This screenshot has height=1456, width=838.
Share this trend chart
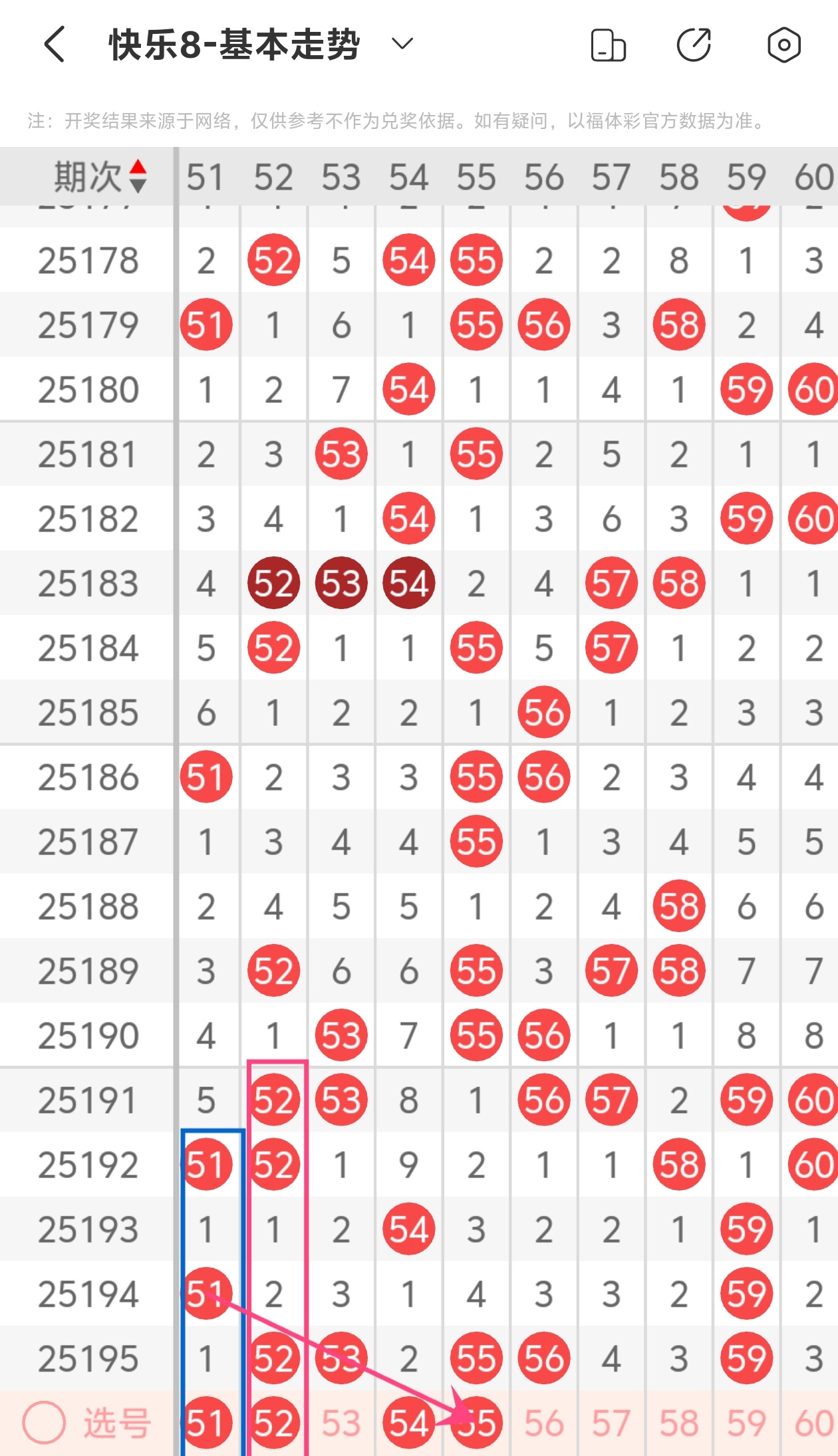(694, 45)
